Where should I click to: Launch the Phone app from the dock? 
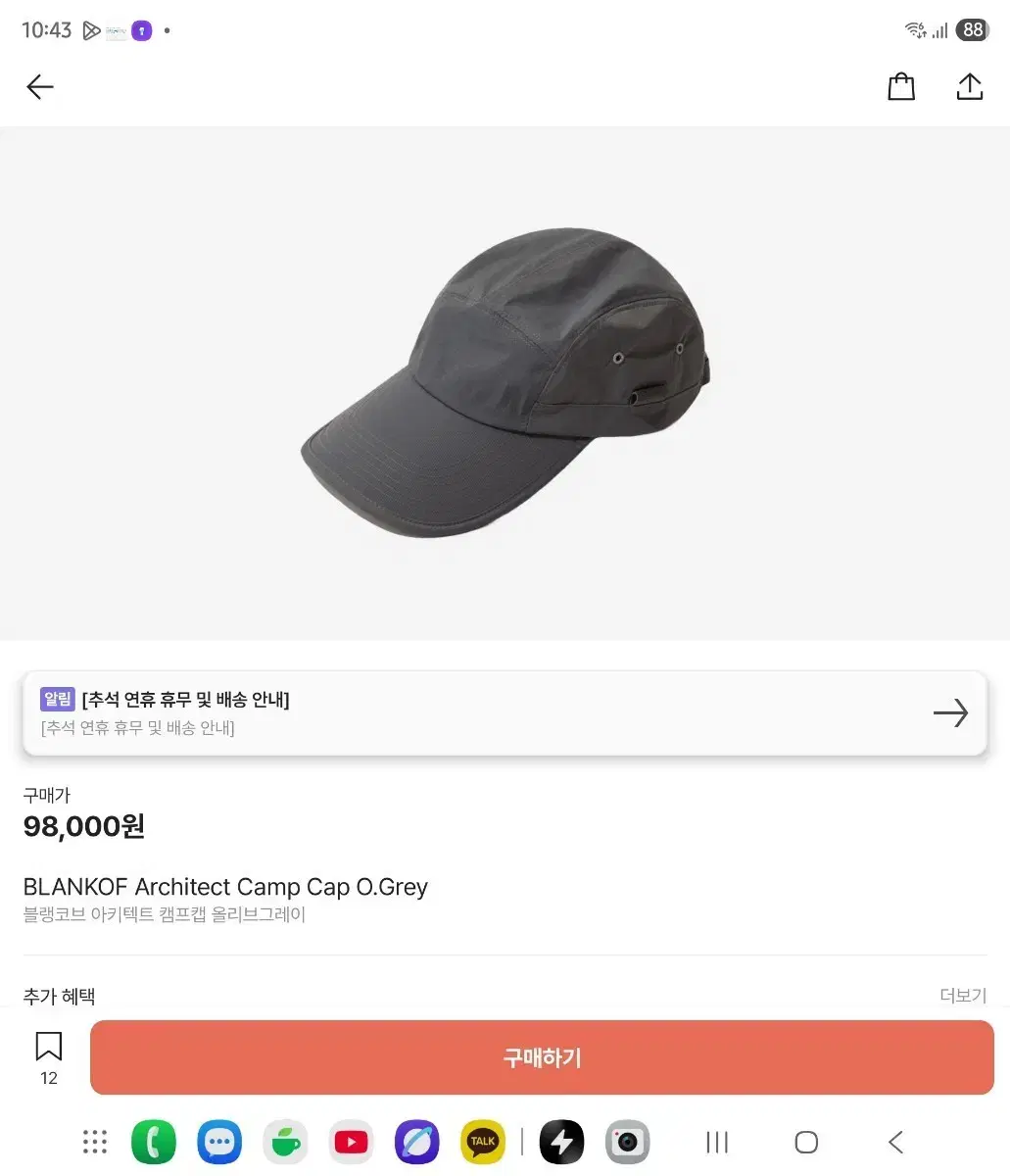(153, 1142)
